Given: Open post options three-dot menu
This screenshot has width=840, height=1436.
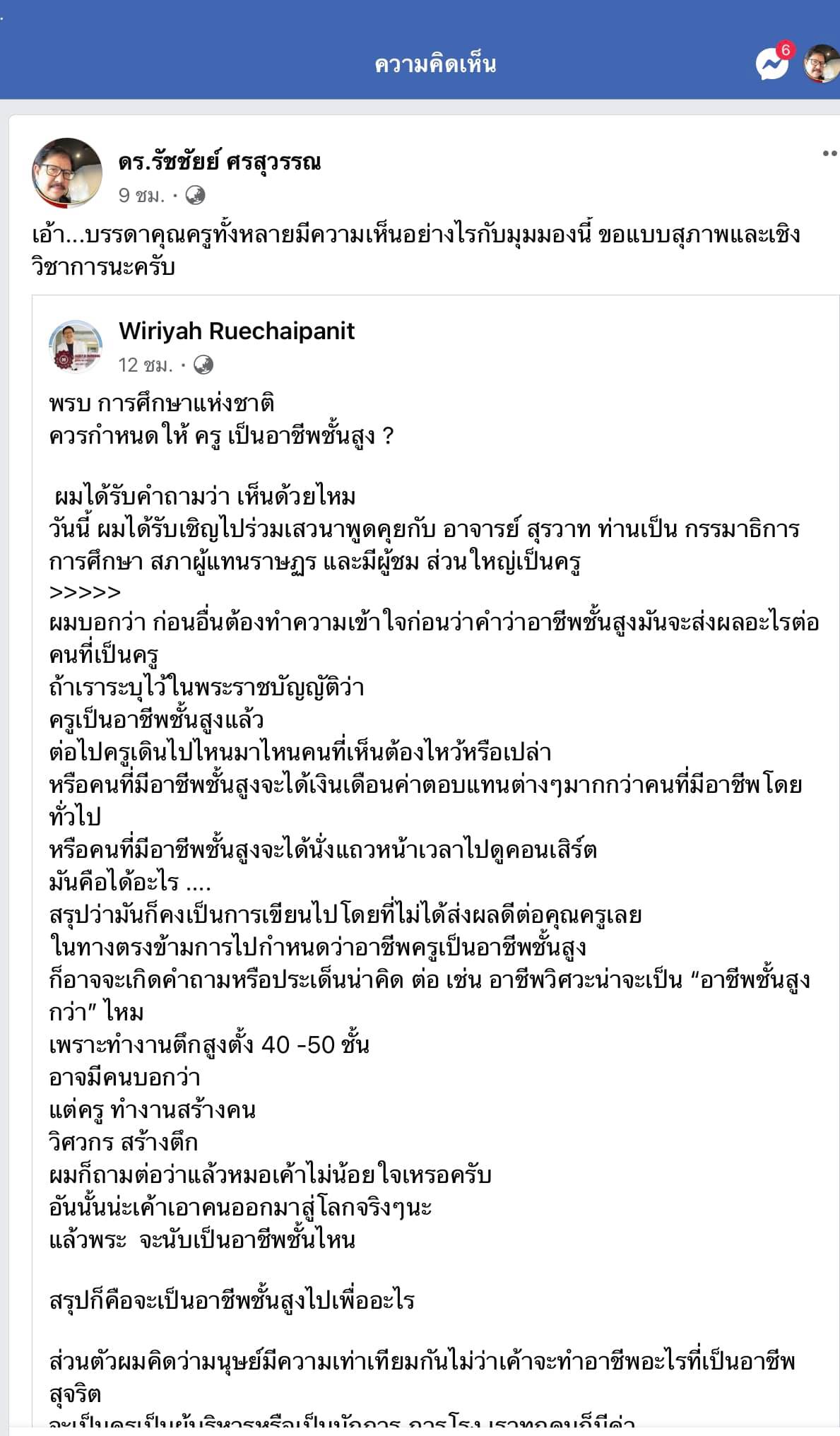Looking at the screenshot, I should click(829, 153).
